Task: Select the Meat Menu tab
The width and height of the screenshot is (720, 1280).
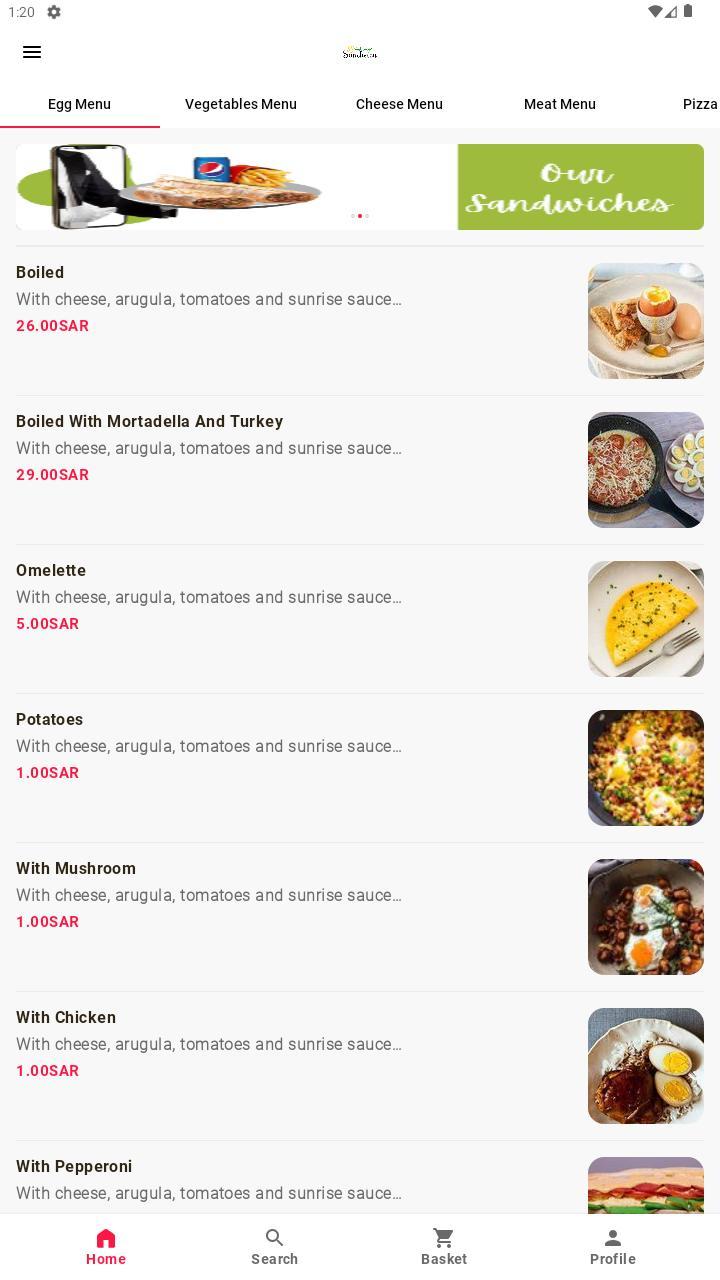Action: coord(559,104)
